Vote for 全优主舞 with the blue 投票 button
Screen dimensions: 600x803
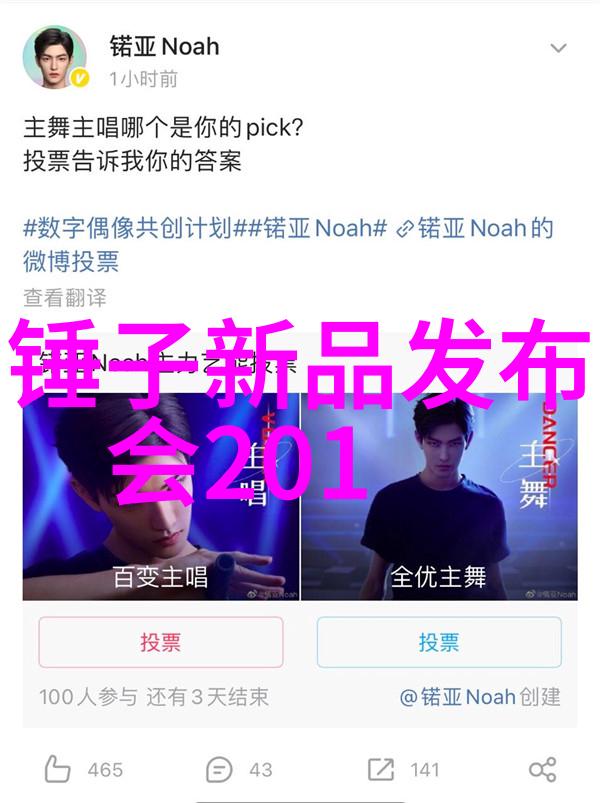pos(438,642)
